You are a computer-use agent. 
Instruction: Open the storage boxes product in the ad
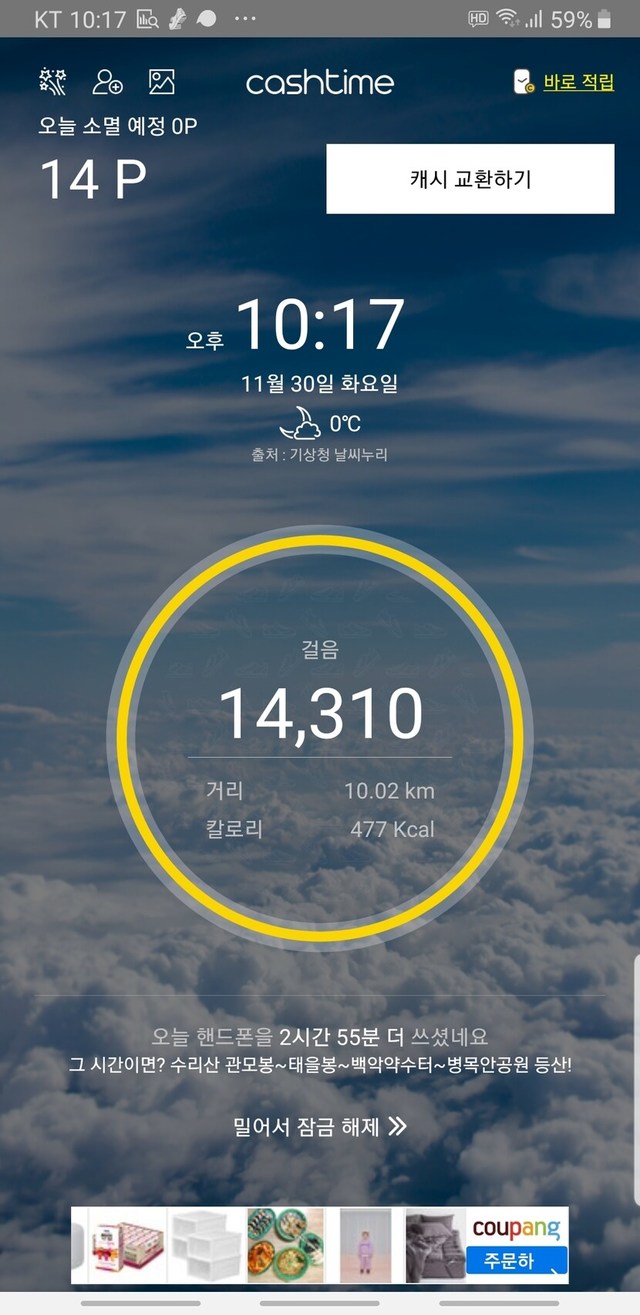[206, 1246]
